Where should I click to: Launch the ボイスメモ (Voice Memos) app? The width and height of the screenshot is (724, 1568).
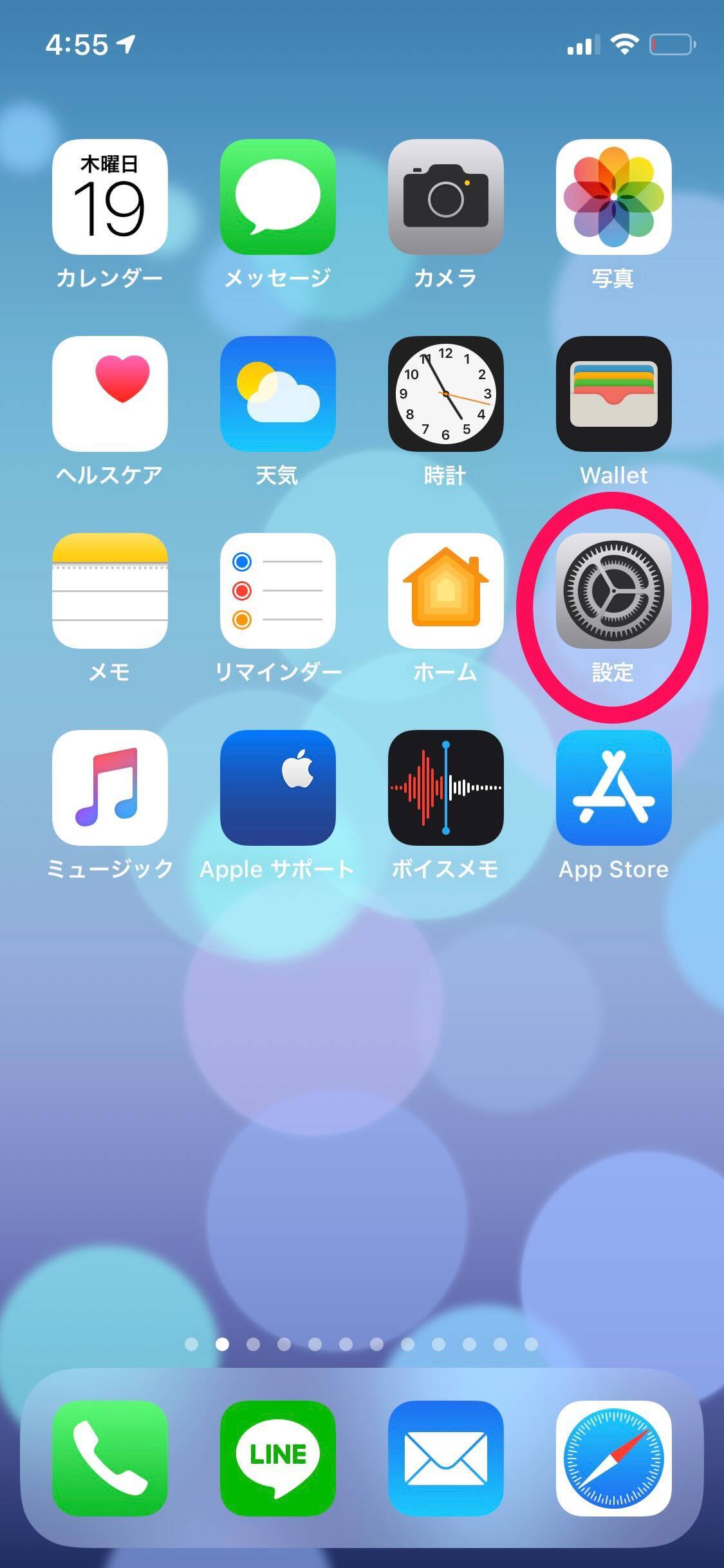[445, 788]
